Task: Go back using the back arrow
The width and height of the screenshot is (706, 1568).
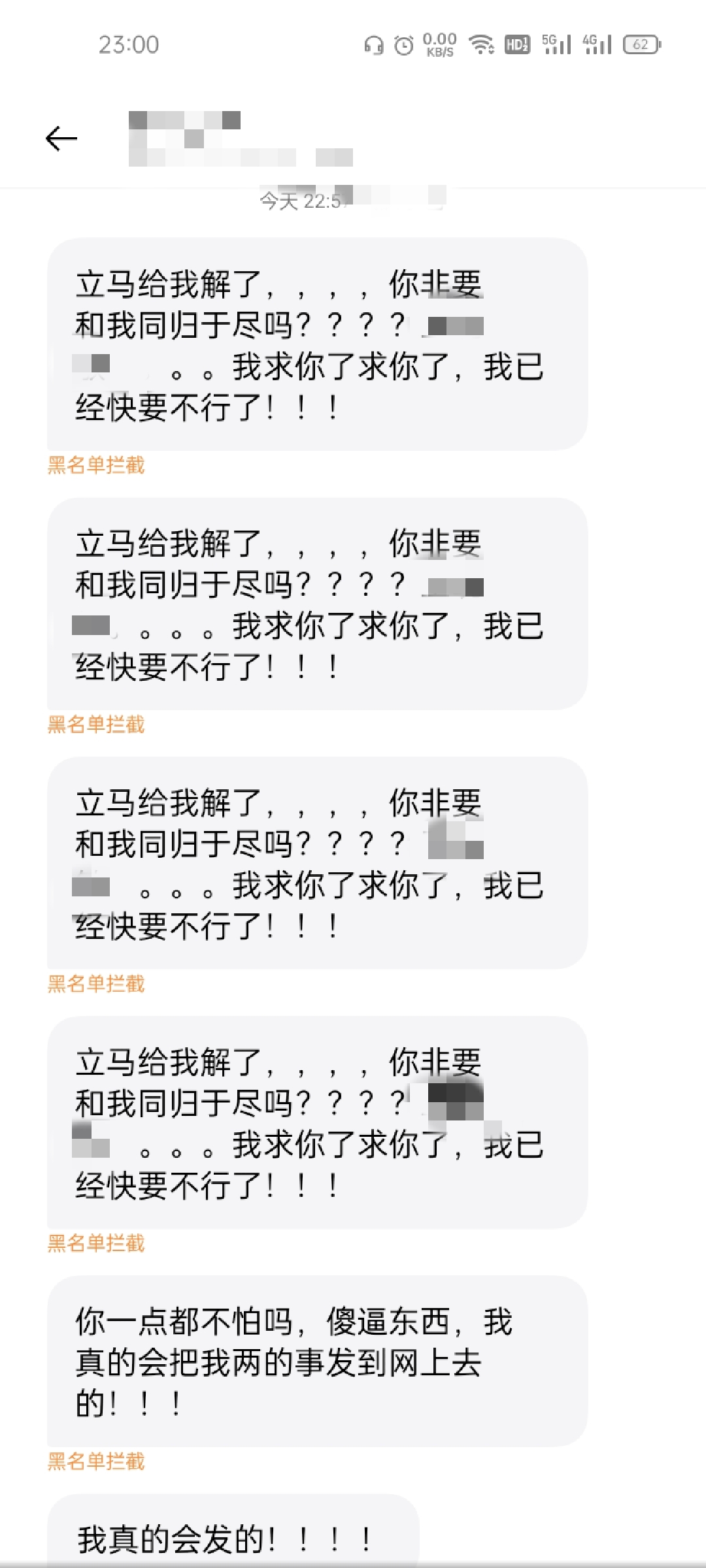Action: pos(61,139)
